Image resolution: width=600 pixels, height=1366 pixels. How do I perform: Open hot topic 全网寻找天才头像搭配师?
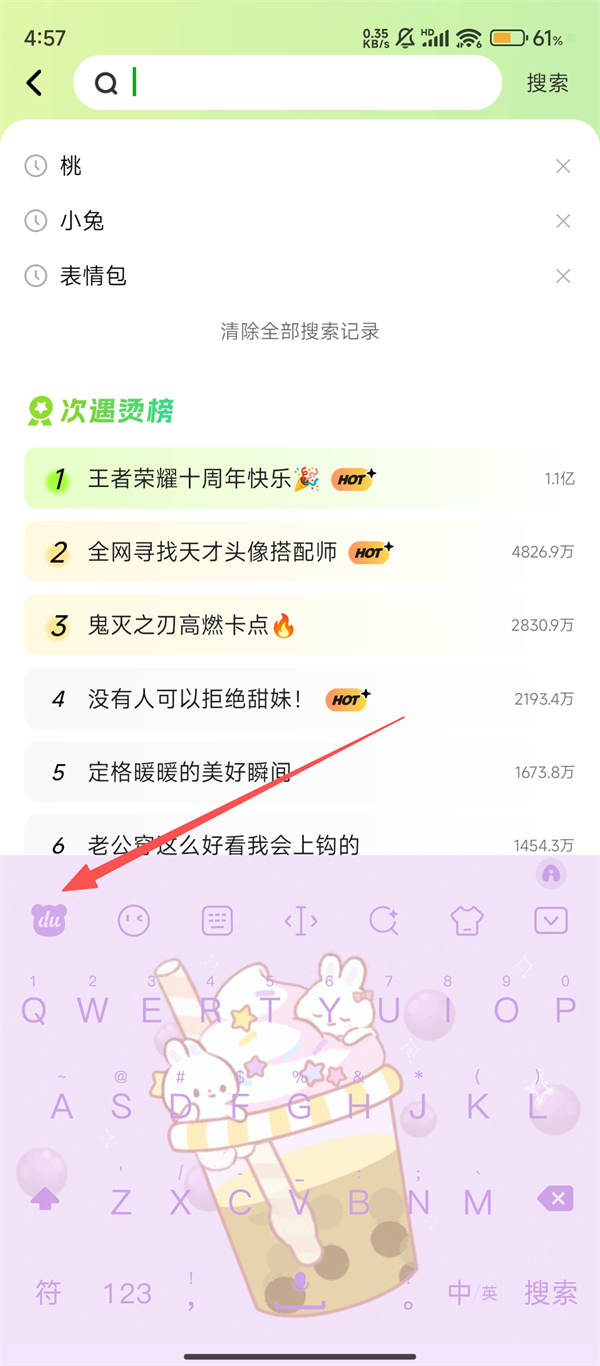[212, 552]
